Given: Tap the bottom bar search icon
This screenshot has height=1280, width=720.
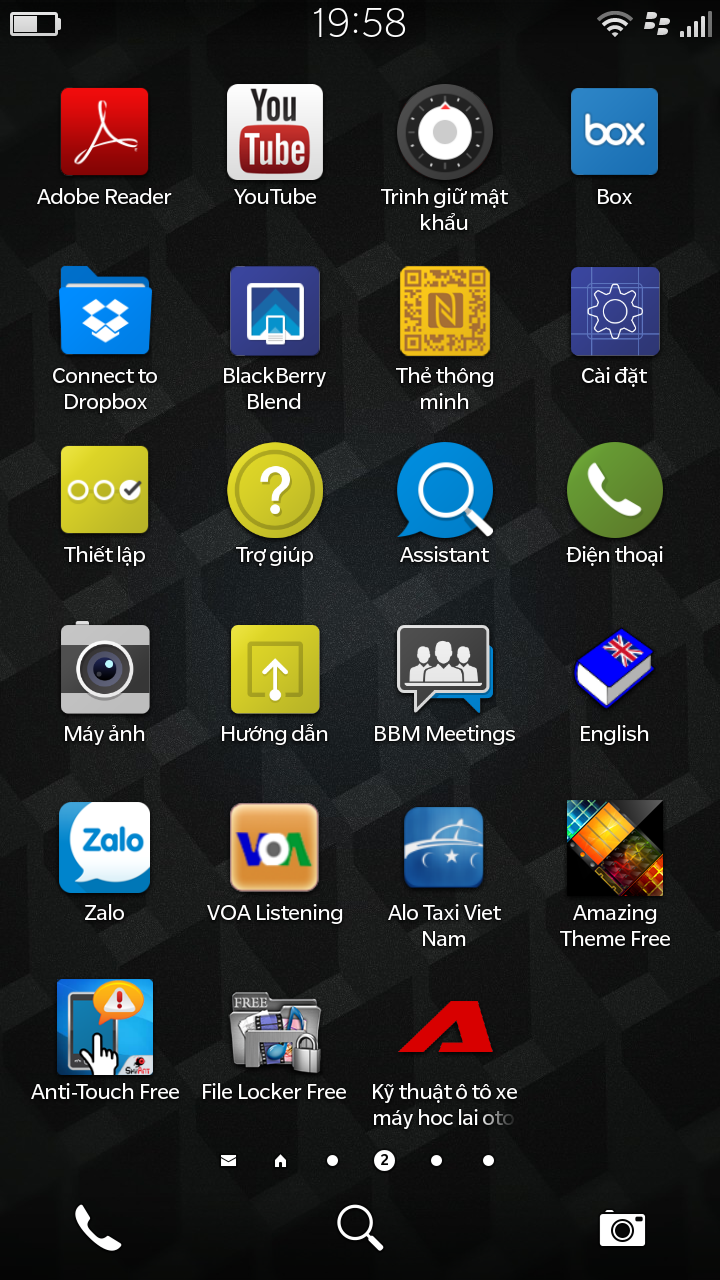Looking at the screenshot, I should click(360, 1227).
